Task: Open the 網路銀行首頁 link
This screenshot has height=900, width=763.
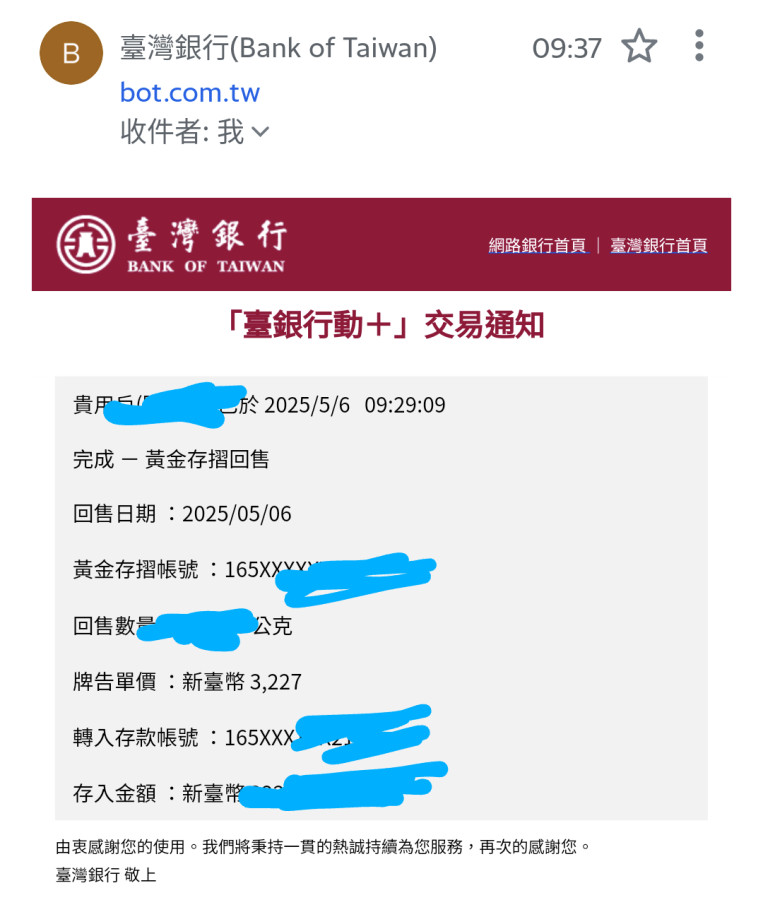Action: coord(537,245)
